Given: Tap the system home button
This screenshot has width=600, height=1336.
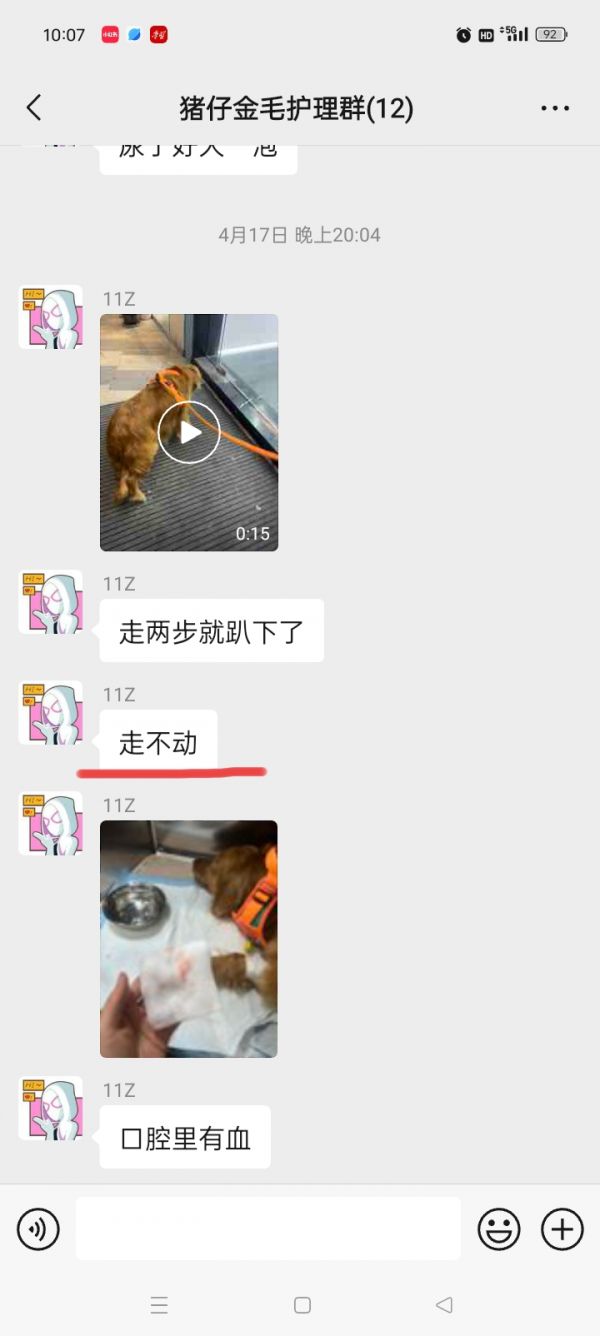Looking at the screenshot, I should click(x=302, y=1305).
